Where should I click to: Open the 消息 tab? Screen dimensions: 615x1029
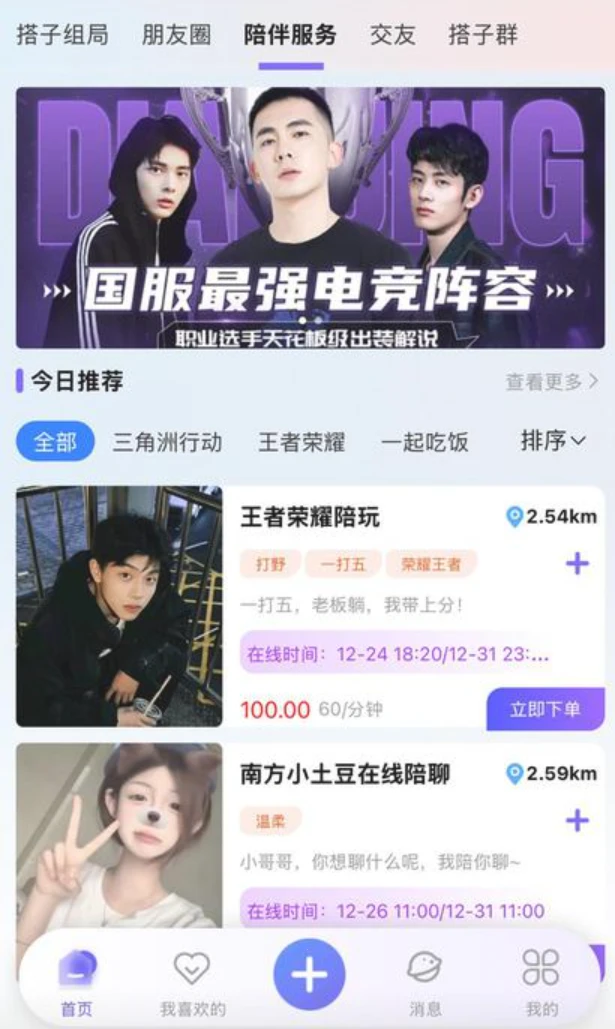(x=425, y=979)
